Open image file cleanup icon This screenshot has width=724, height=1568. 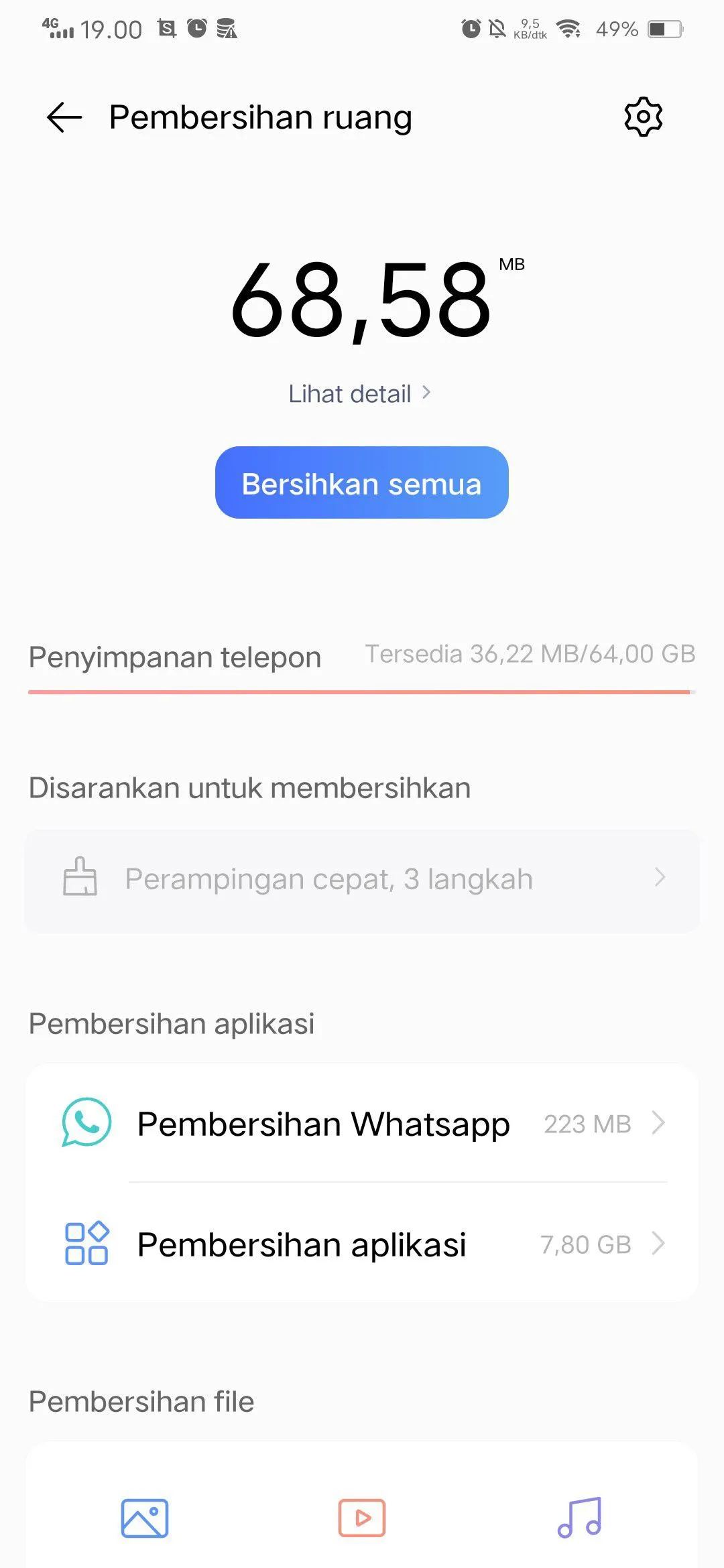(x=145, y=1518)
